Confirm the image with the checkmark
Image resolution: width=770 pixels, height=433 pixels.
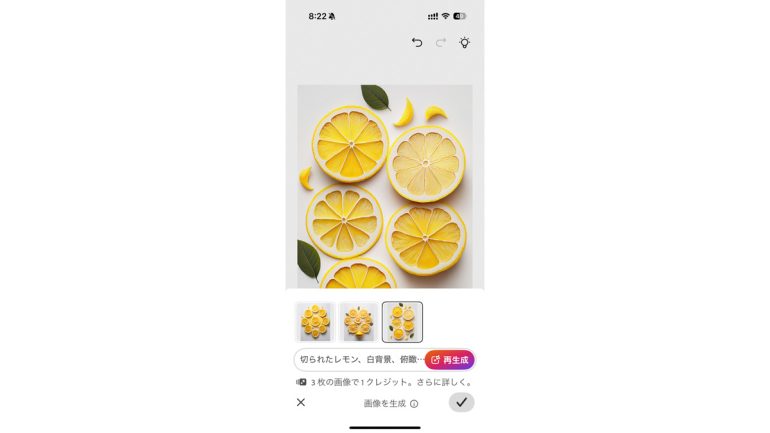pyautogui.click(x=461, y=402)
